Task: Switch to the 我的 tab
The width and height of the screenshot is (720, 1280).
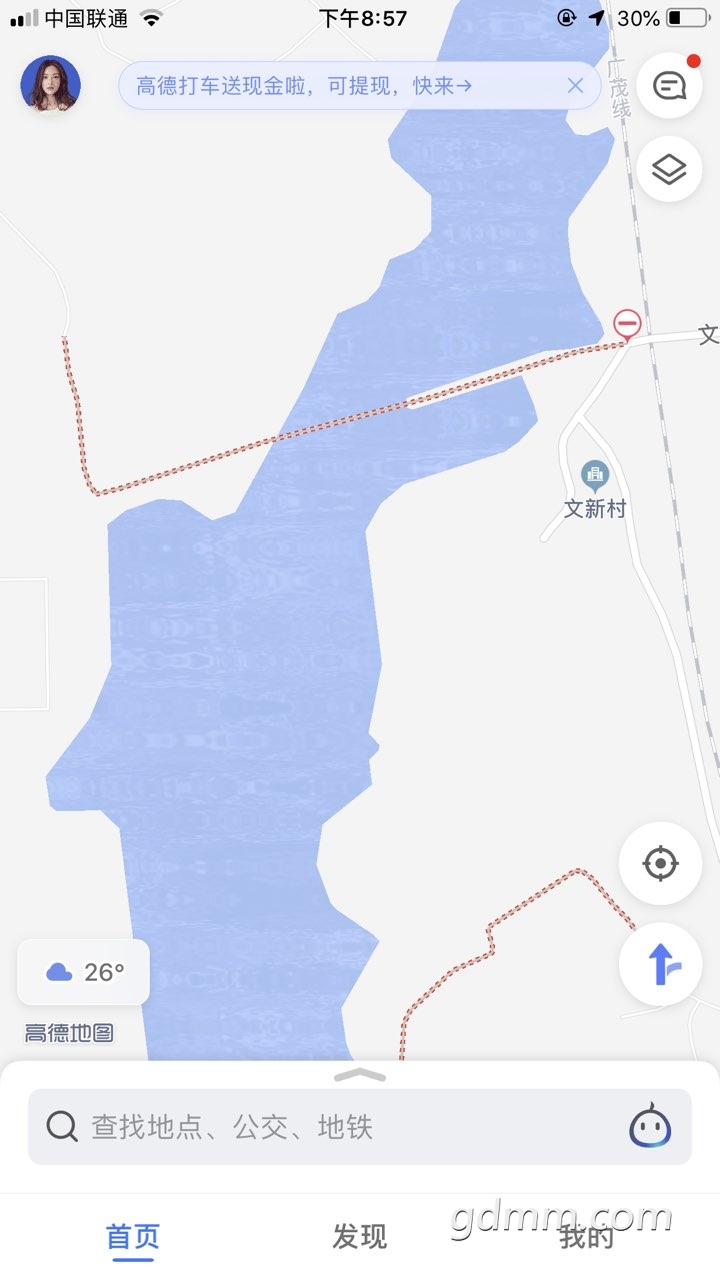Action: (x=586, y=1237)
